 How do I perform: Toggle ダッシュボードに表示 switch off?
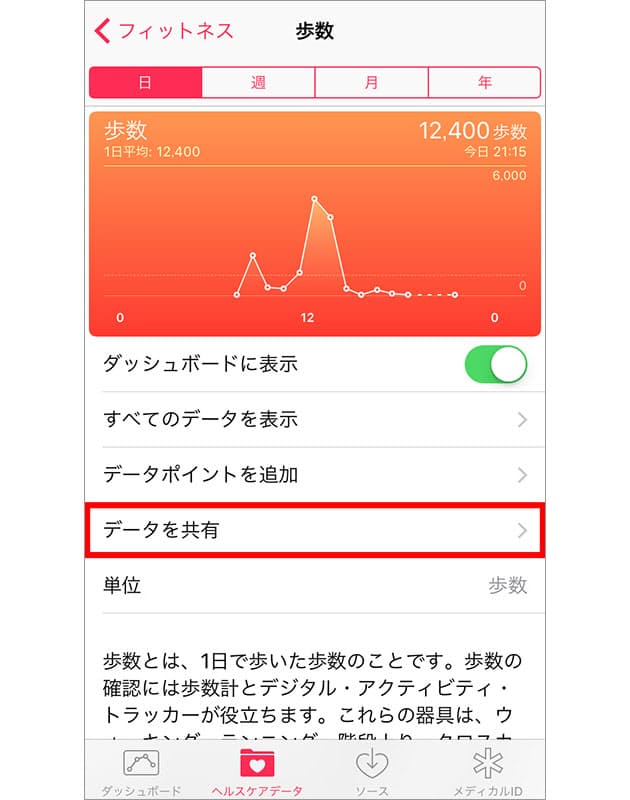pos(495,365)
